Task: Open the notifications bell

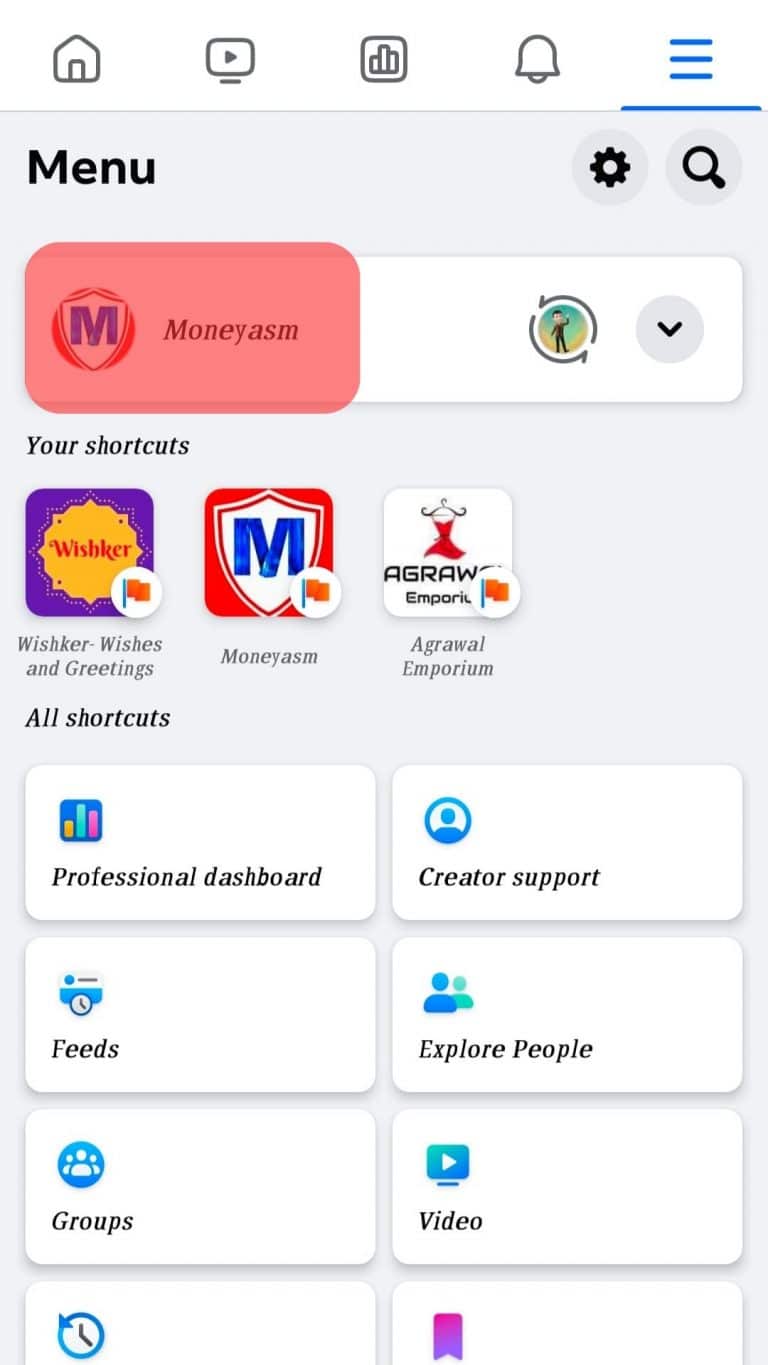Action: [x=537, y=60]
